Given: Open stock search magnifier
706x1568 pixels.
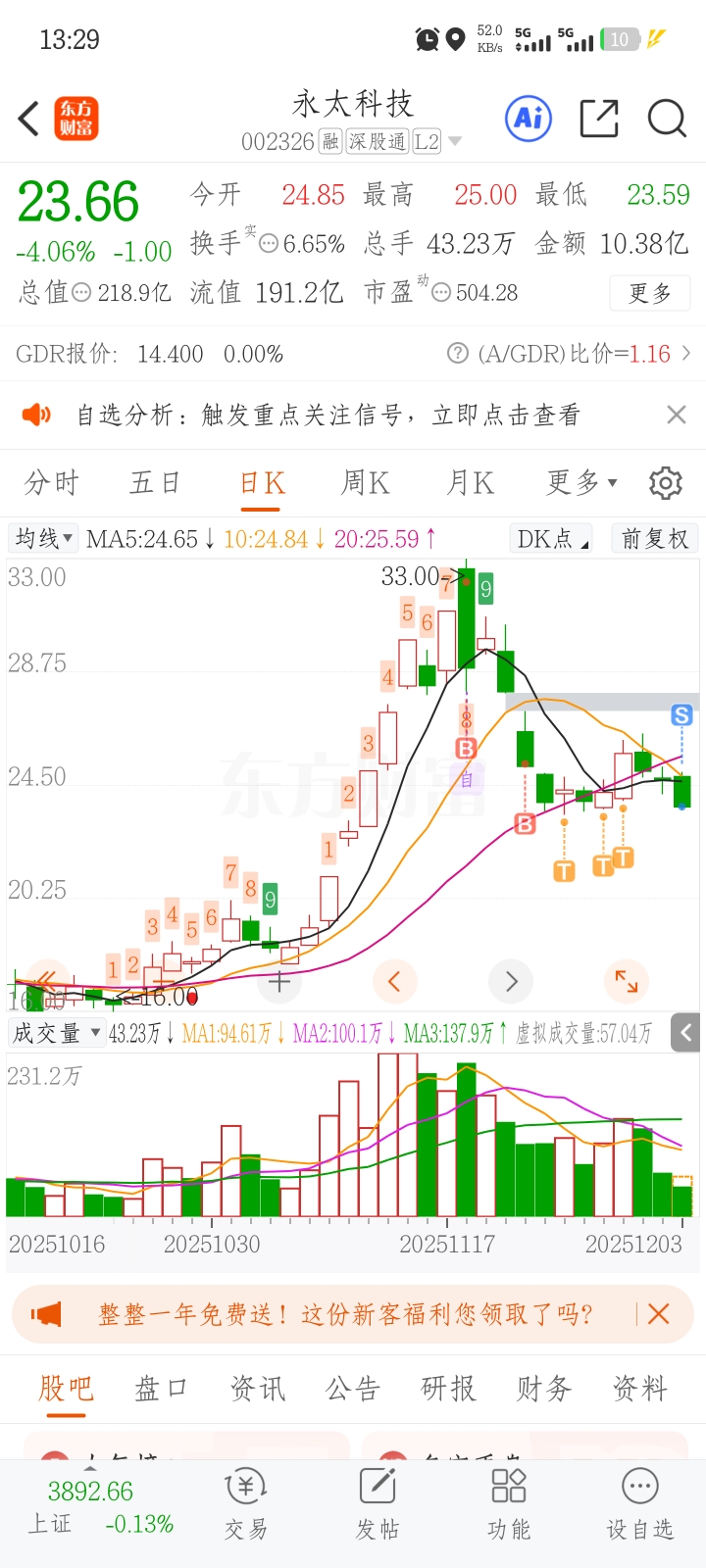Looking at the screenshot, I should [x=667, y=120].
